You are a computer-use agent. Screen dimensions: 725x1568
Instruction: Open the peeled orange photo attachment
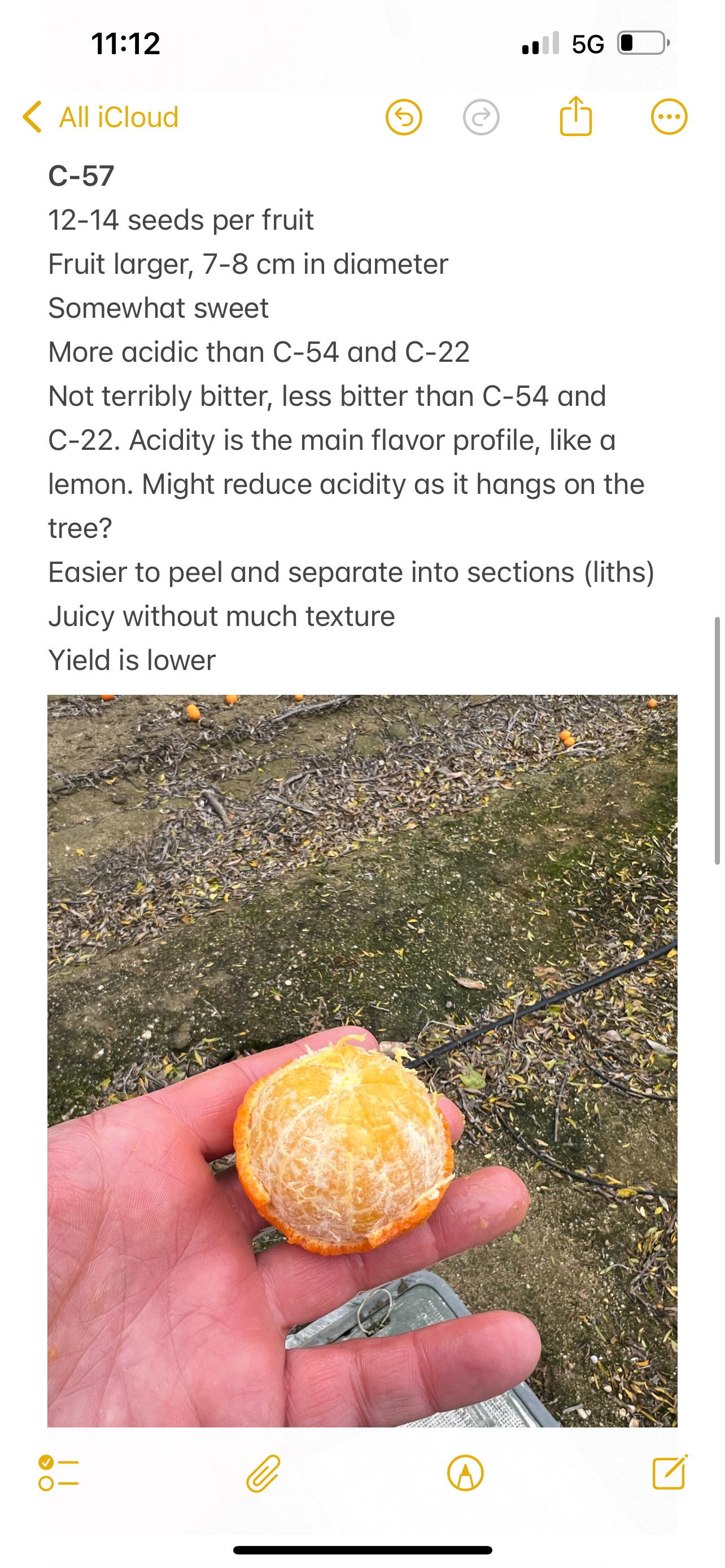click(362, 1061)
